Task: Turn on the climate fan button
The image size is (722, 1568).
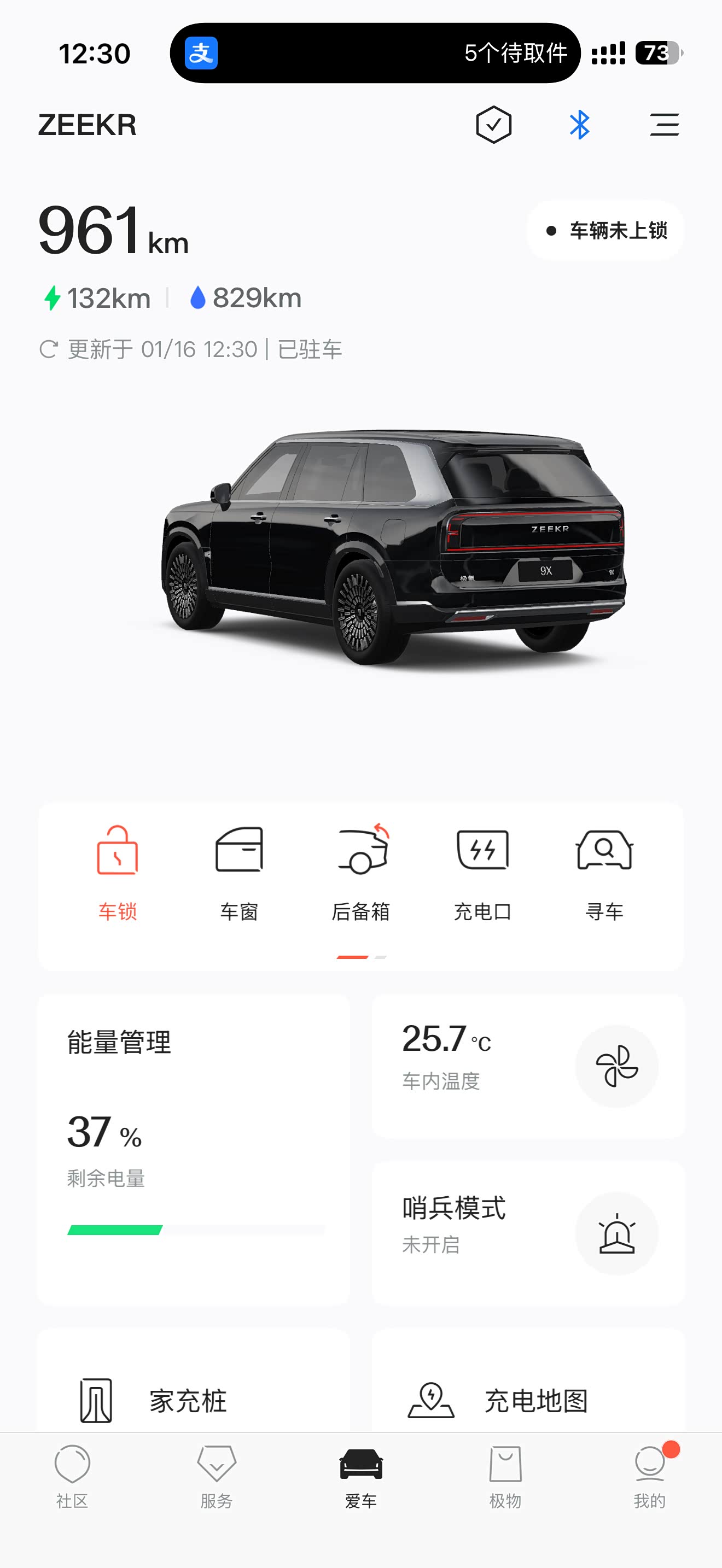Action: [x=616, y=1066]
